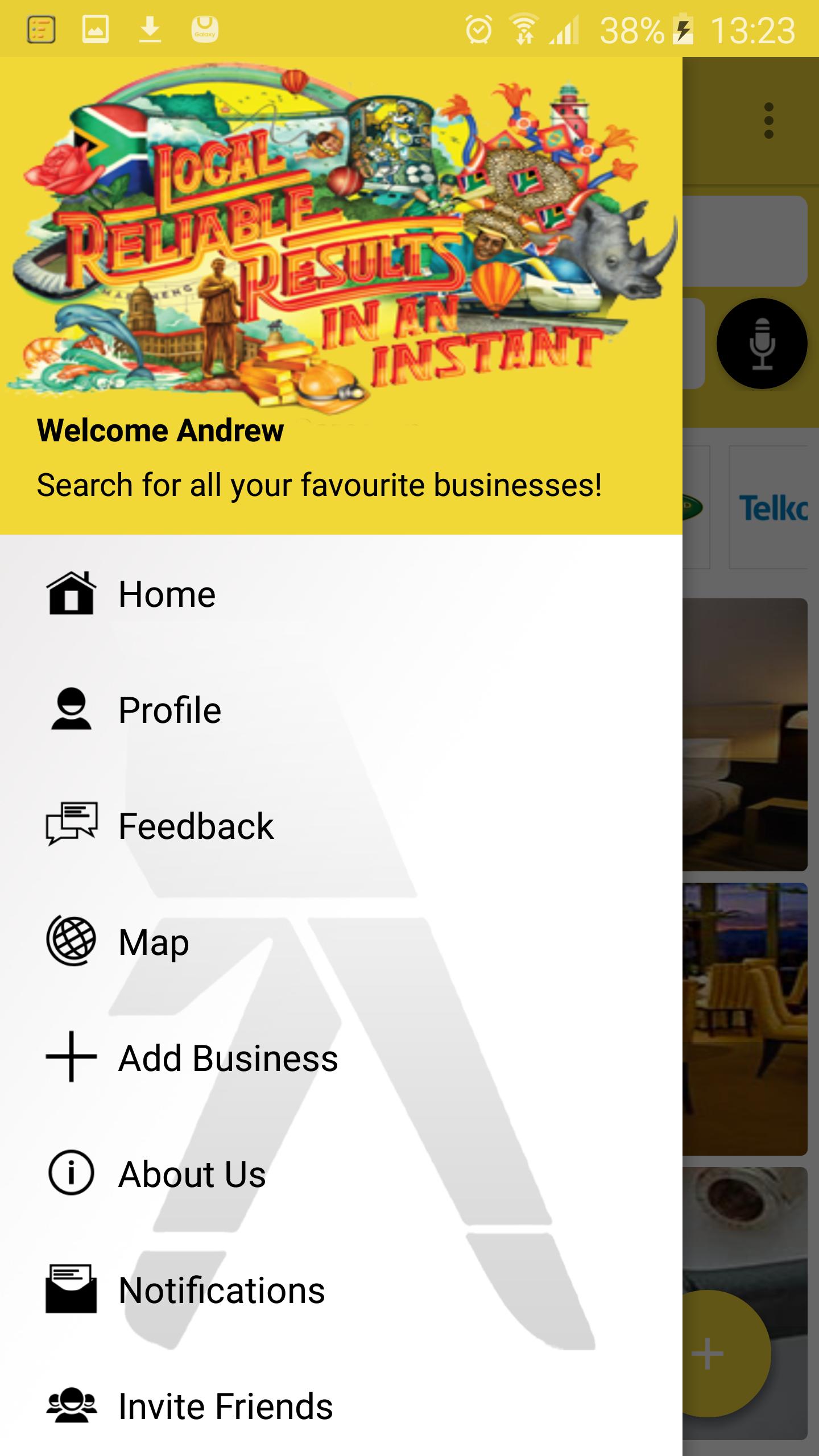Tap the Profile person icon
This screenshot has width=819, height=1456.
pos(72,709)
